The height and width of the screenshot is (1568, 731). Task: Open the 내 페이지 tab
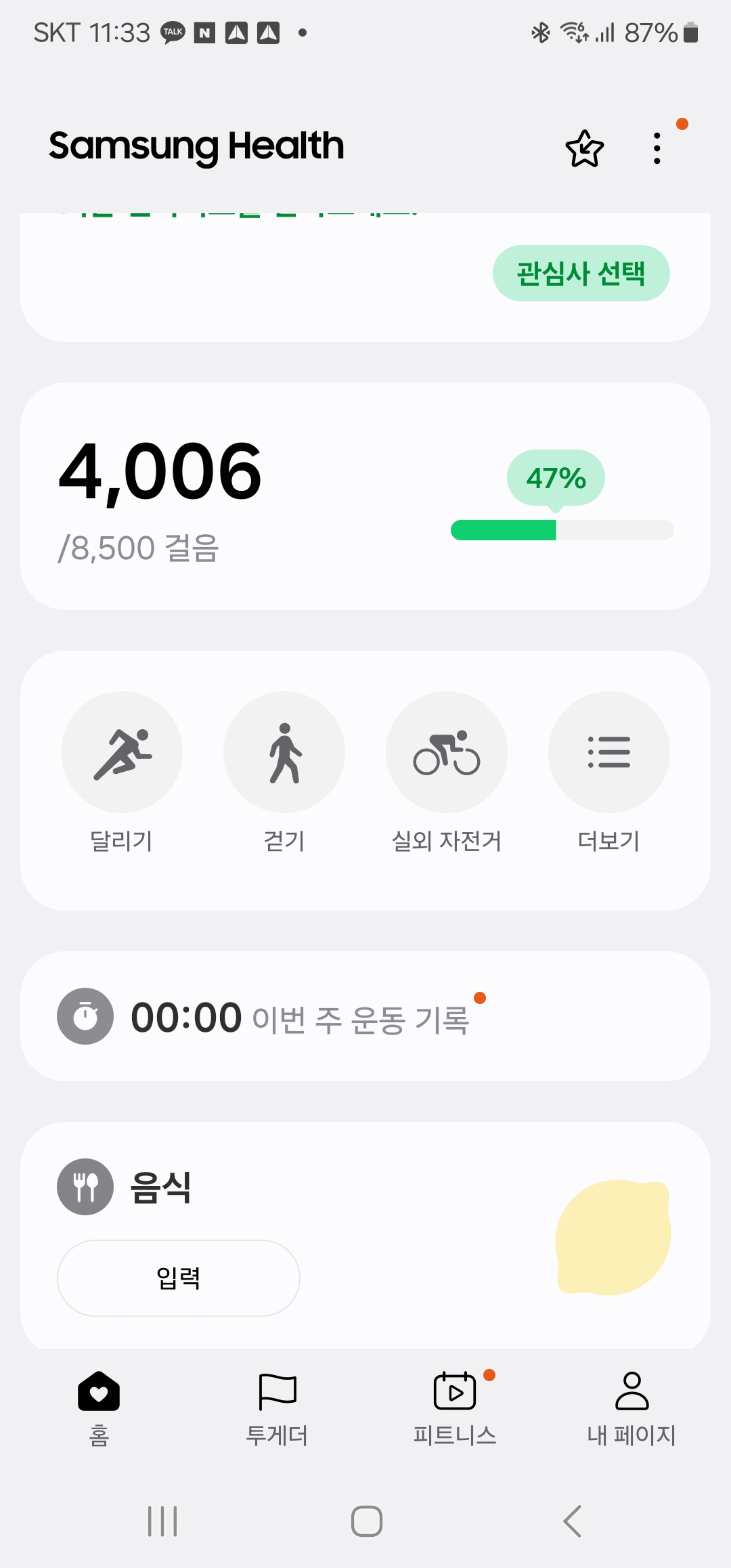632,1407
